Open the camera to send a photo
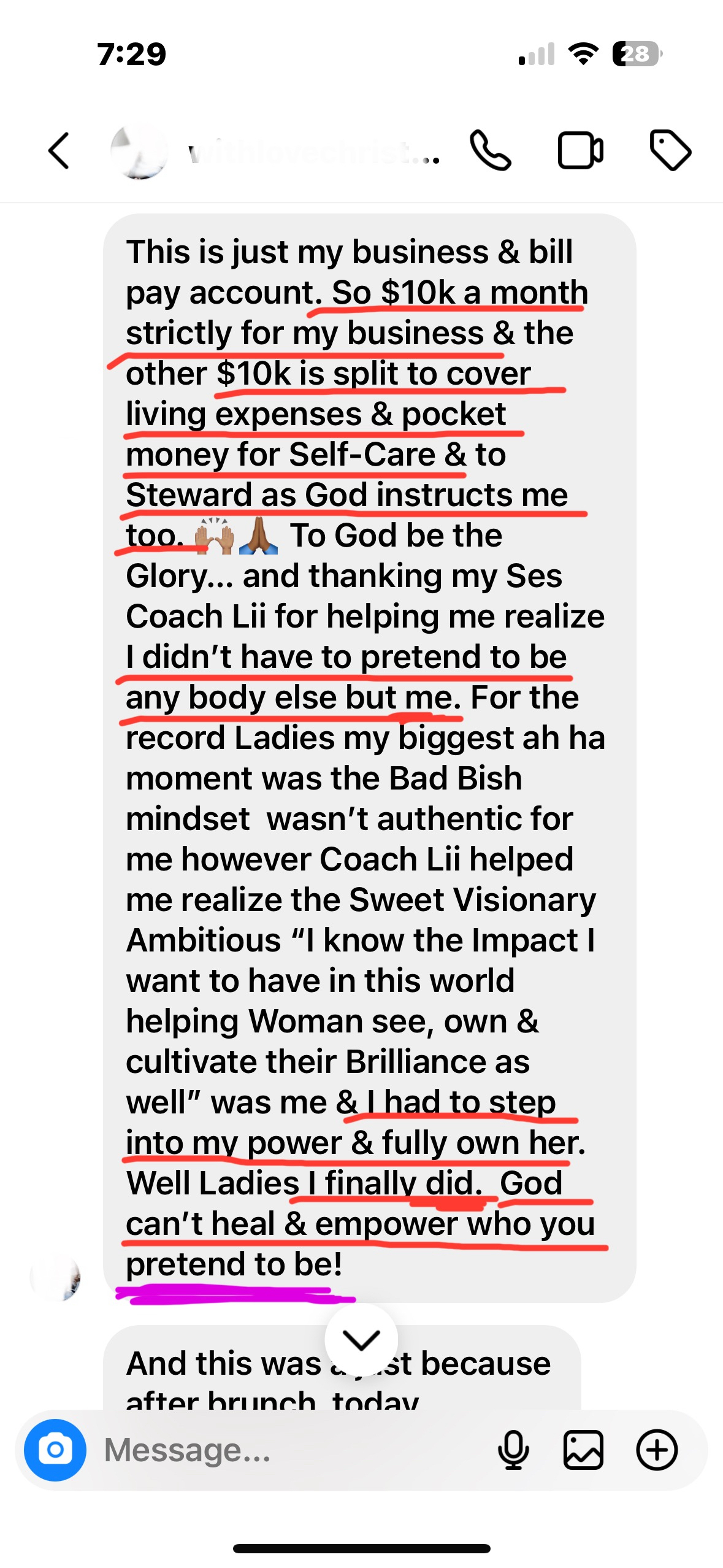 (x=55, y=1450)
